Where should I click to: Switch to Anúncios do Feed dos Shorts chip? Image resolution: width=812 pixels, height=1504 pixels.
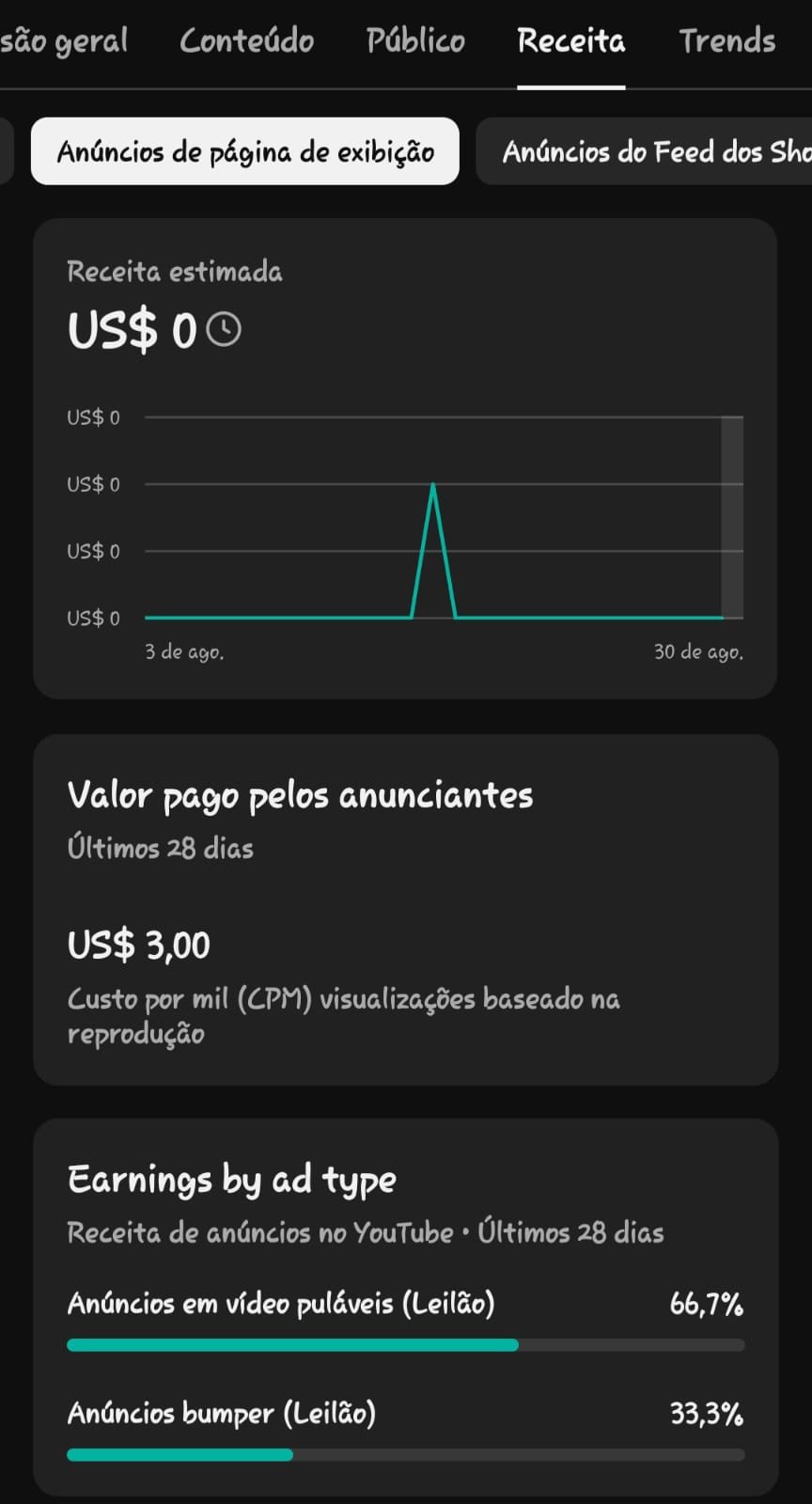[645, 151]
